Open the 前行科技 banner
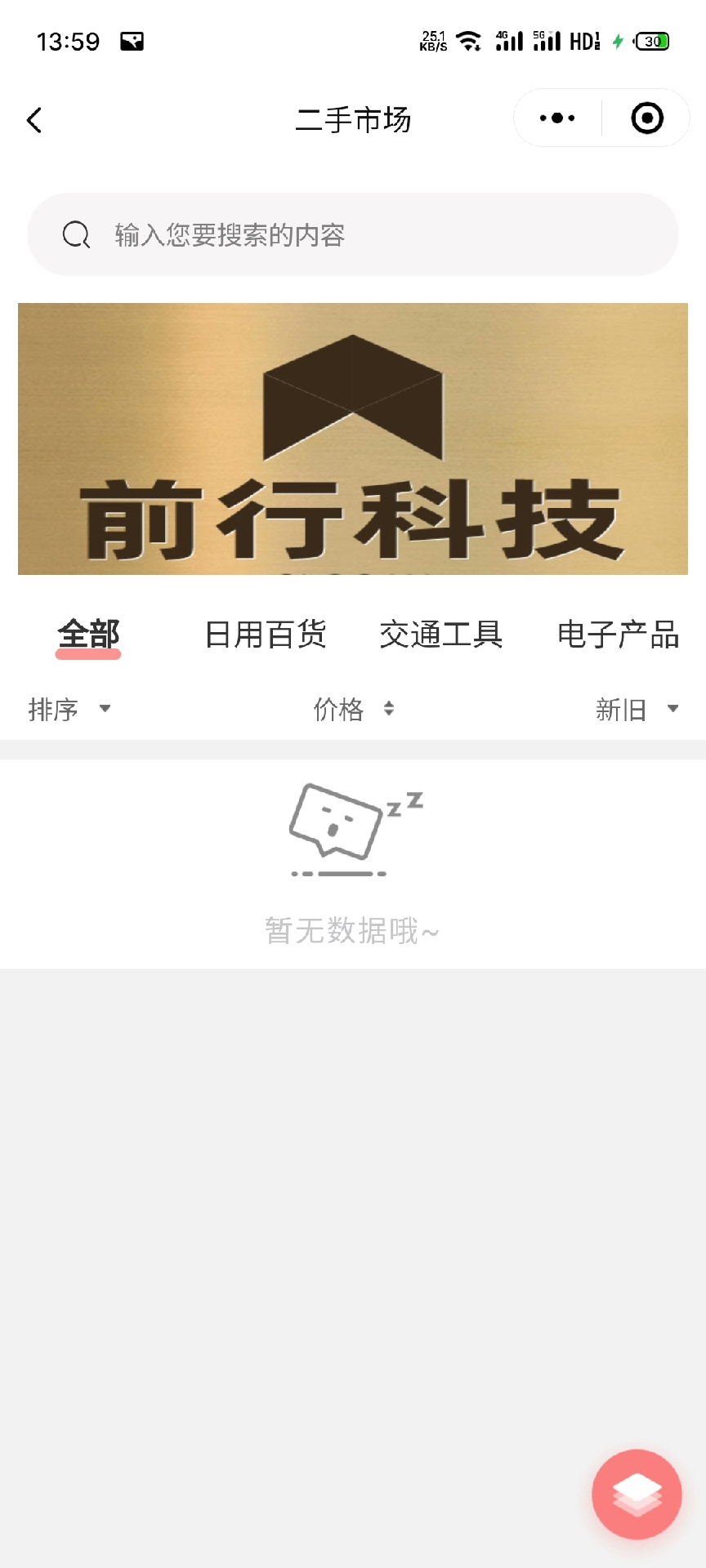This screenshot has height=1568, width=706. [353, 439]
